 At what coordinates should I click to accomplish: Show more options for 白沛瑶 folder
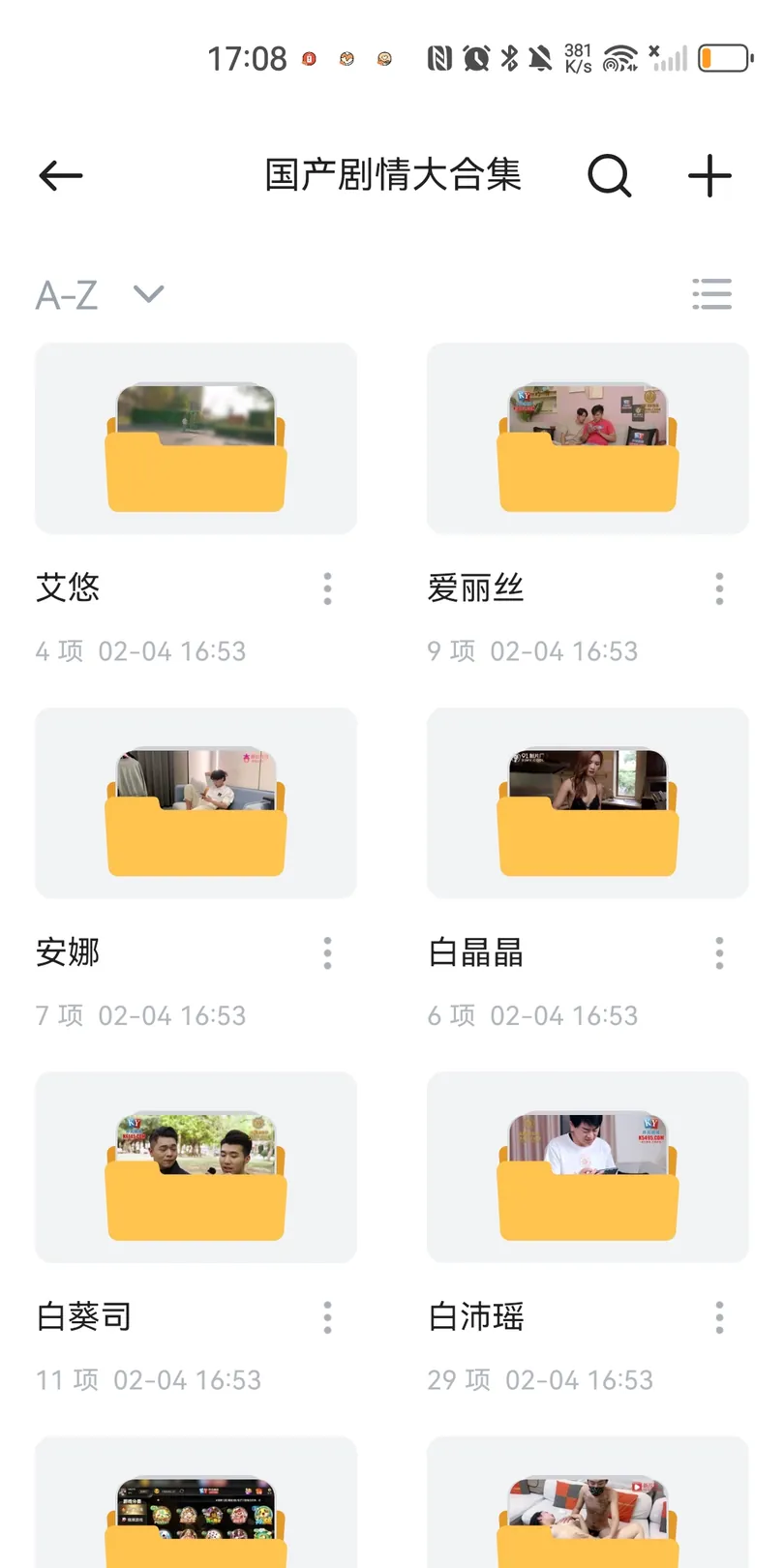(x=719, y=1317)
